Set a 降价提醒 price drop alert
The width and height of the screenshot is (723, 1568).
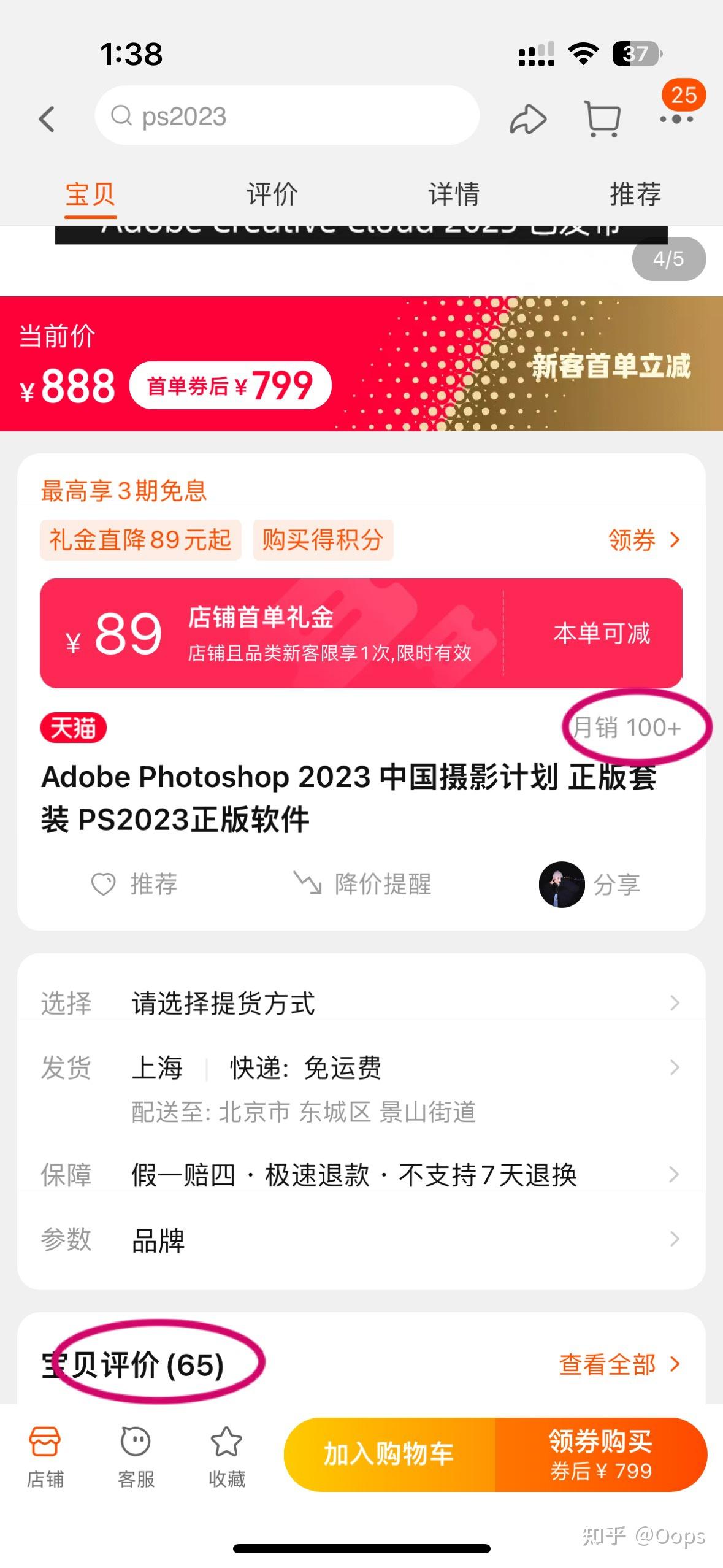tap(363, 884)
